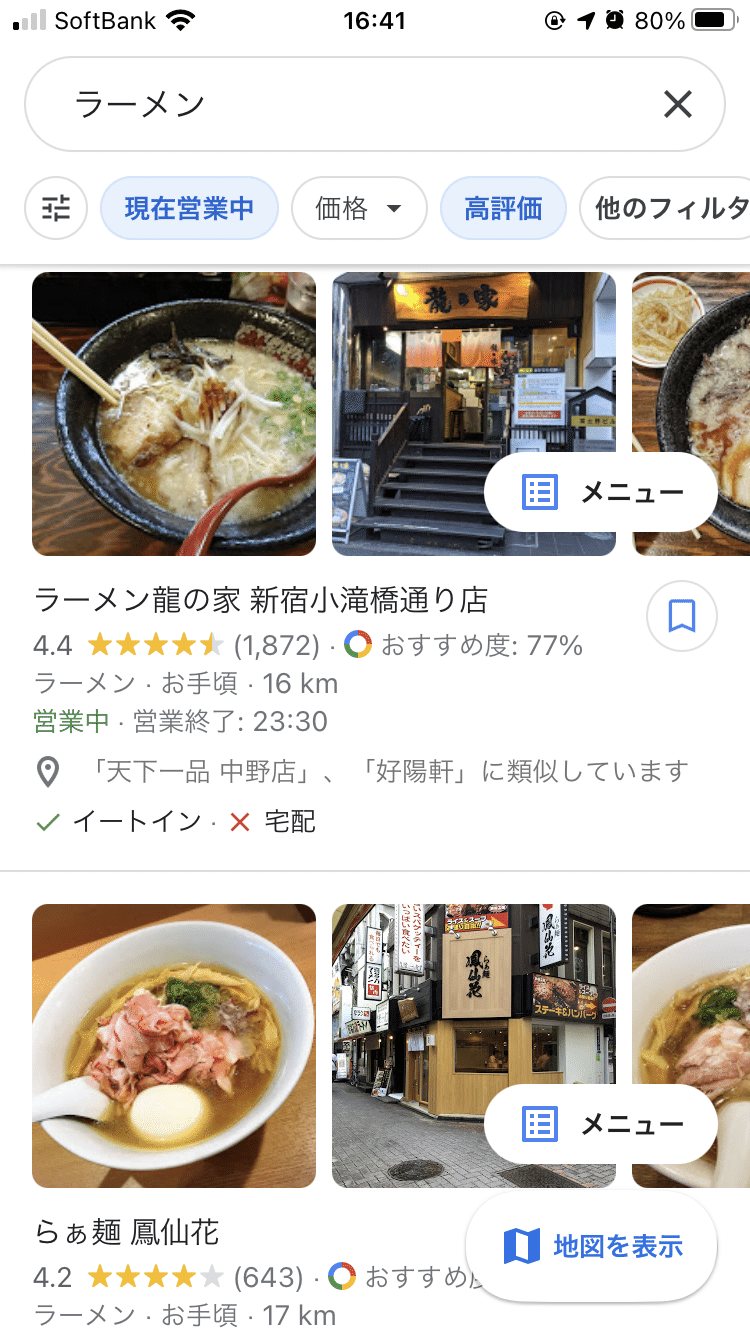Screen dimensions: 750x1334
Task: Open the ラーメン龍の家 新宿小滝橋通り店 listing
Action: [261, 600]
